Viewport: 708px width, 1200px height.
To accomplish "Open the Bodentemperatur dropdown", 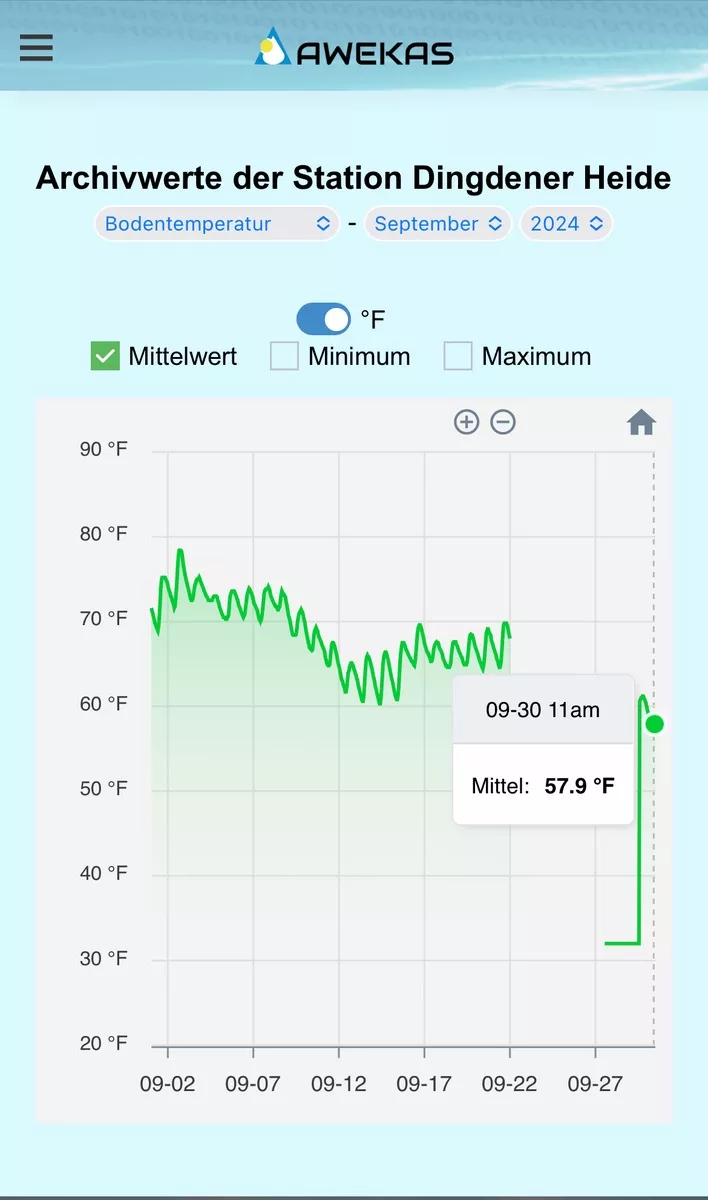I will (217, 224).
